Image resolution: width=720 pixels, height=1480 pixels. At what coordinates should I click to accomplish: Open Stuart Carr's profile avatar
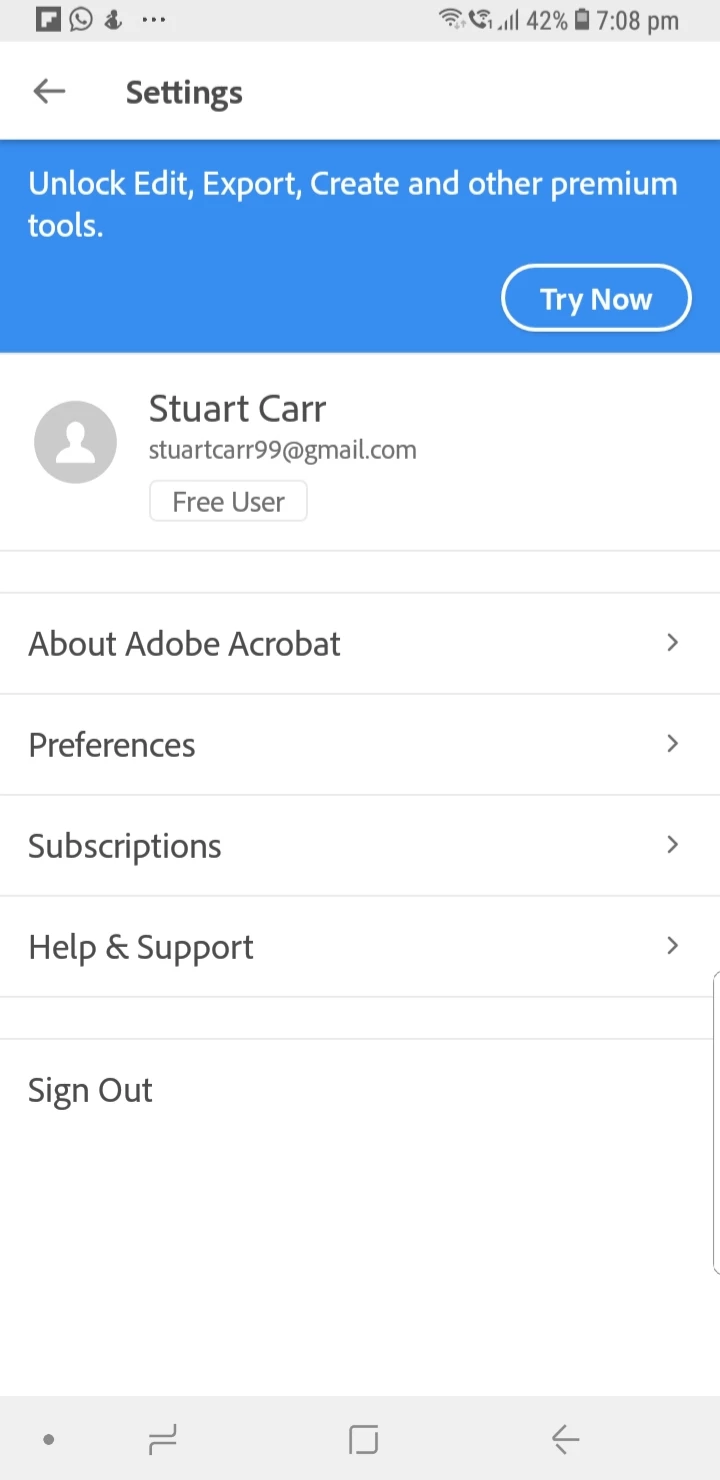(x=76, y=442)
